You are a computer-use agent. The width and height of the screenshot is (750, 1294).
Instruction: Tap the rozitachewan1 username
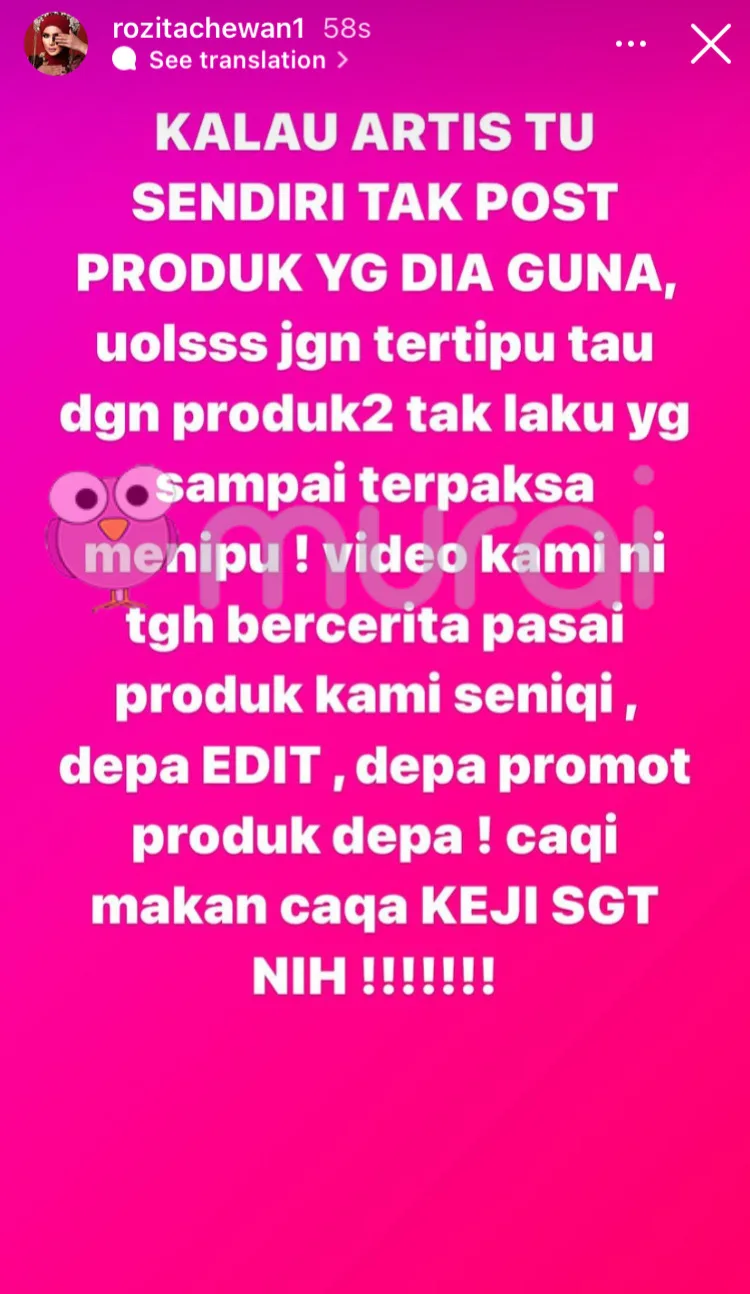pyautogui.click(x=210, y=28)
